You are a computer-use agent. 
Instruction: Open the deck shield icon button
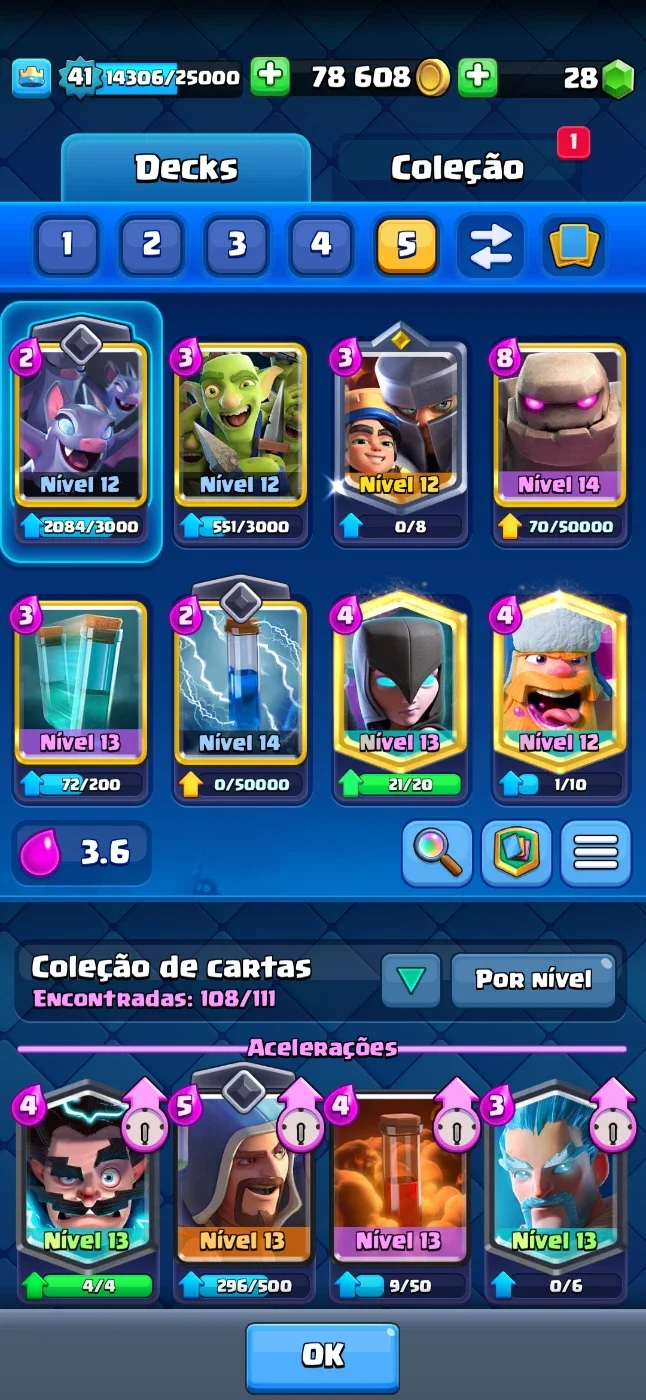tap(516, 854)
